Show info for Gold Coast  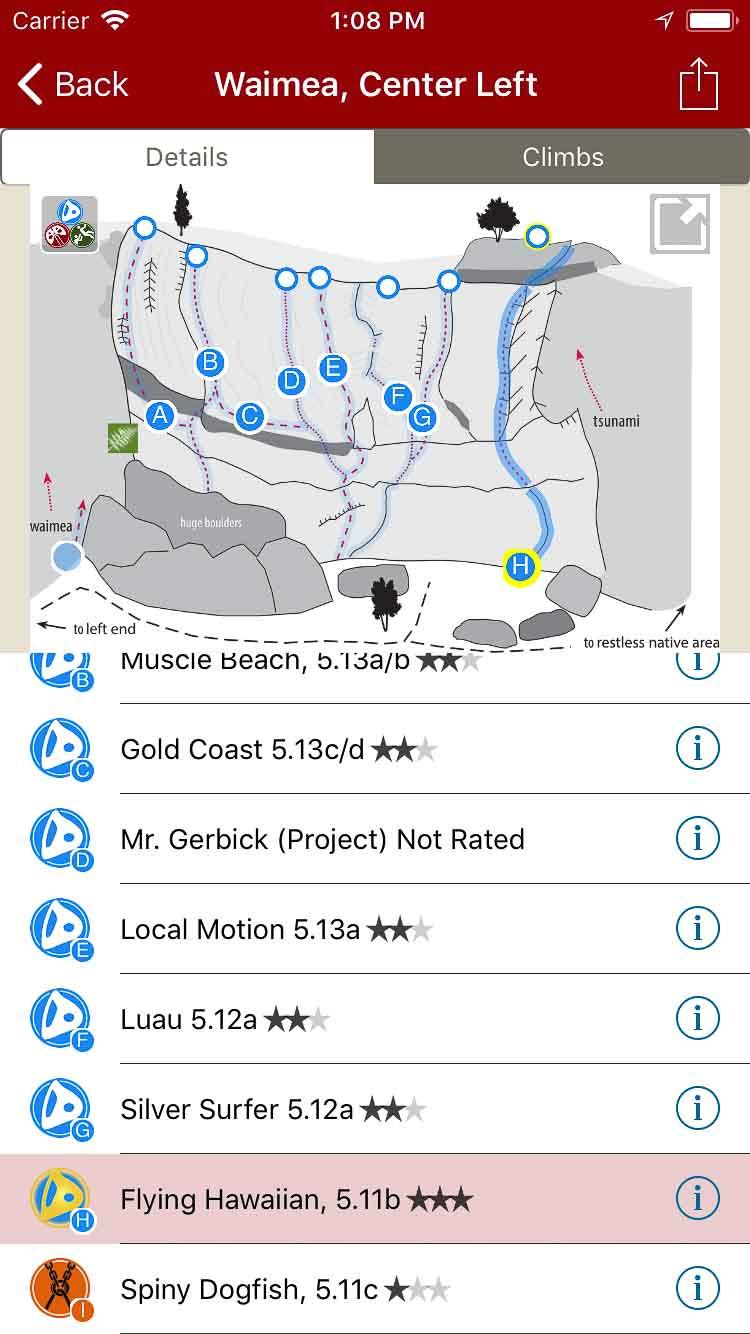click(698, 749)
